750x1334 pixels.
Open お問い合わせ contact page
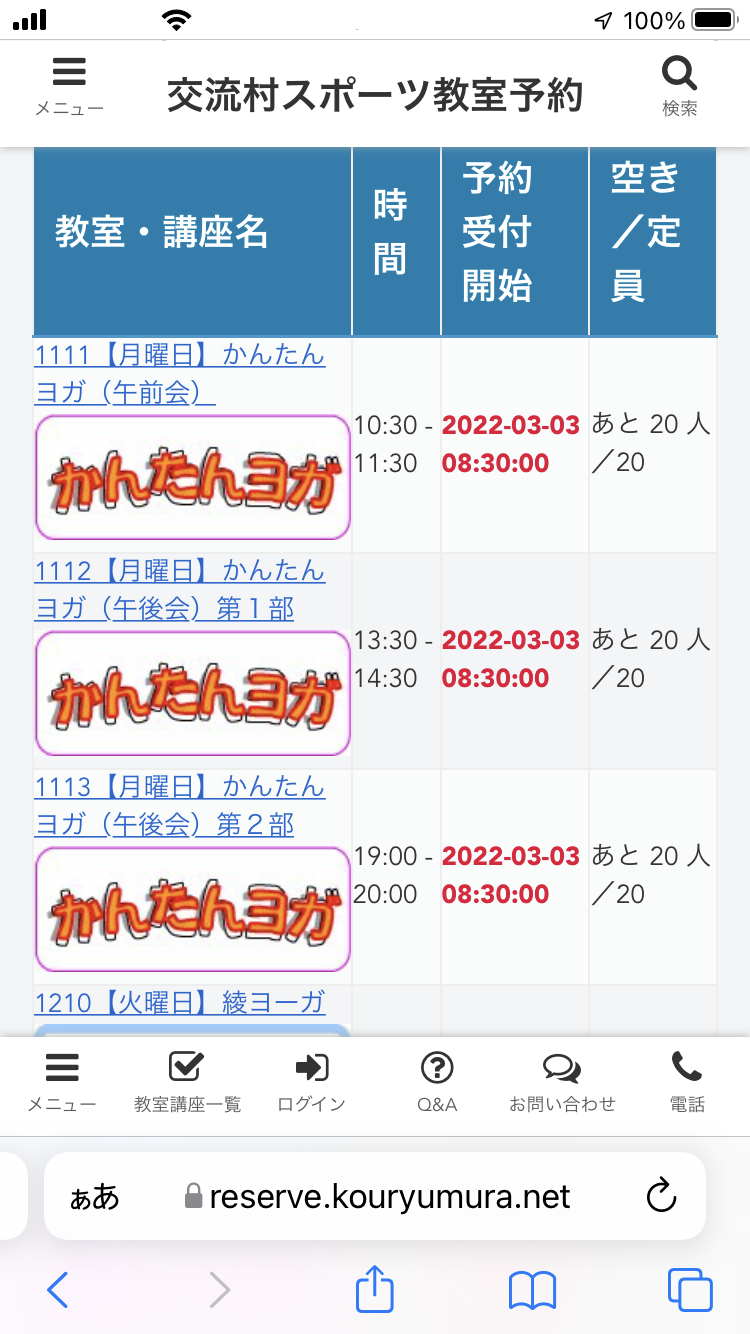tap(562, 1082)
